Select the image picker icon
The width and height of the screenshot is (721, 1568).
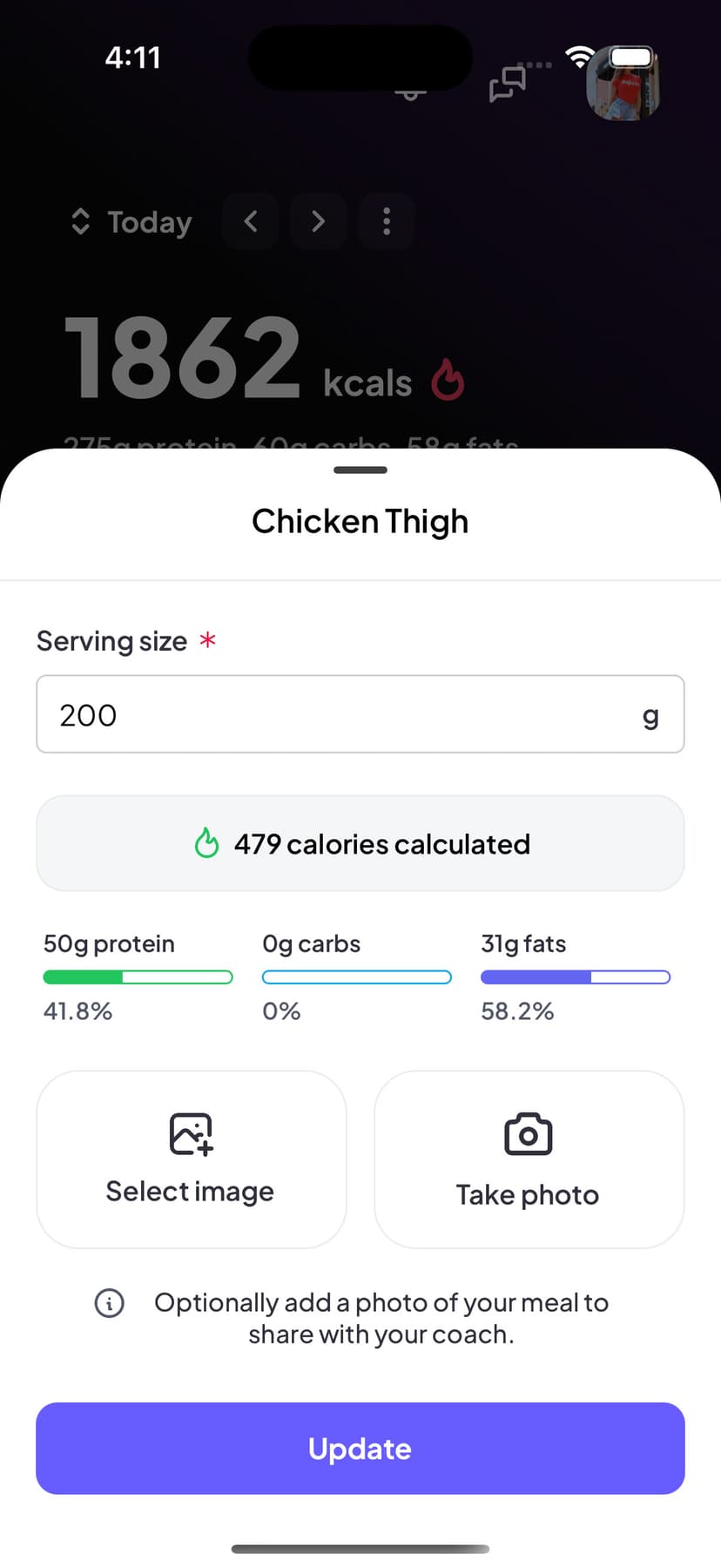(x=191, y=1134)
